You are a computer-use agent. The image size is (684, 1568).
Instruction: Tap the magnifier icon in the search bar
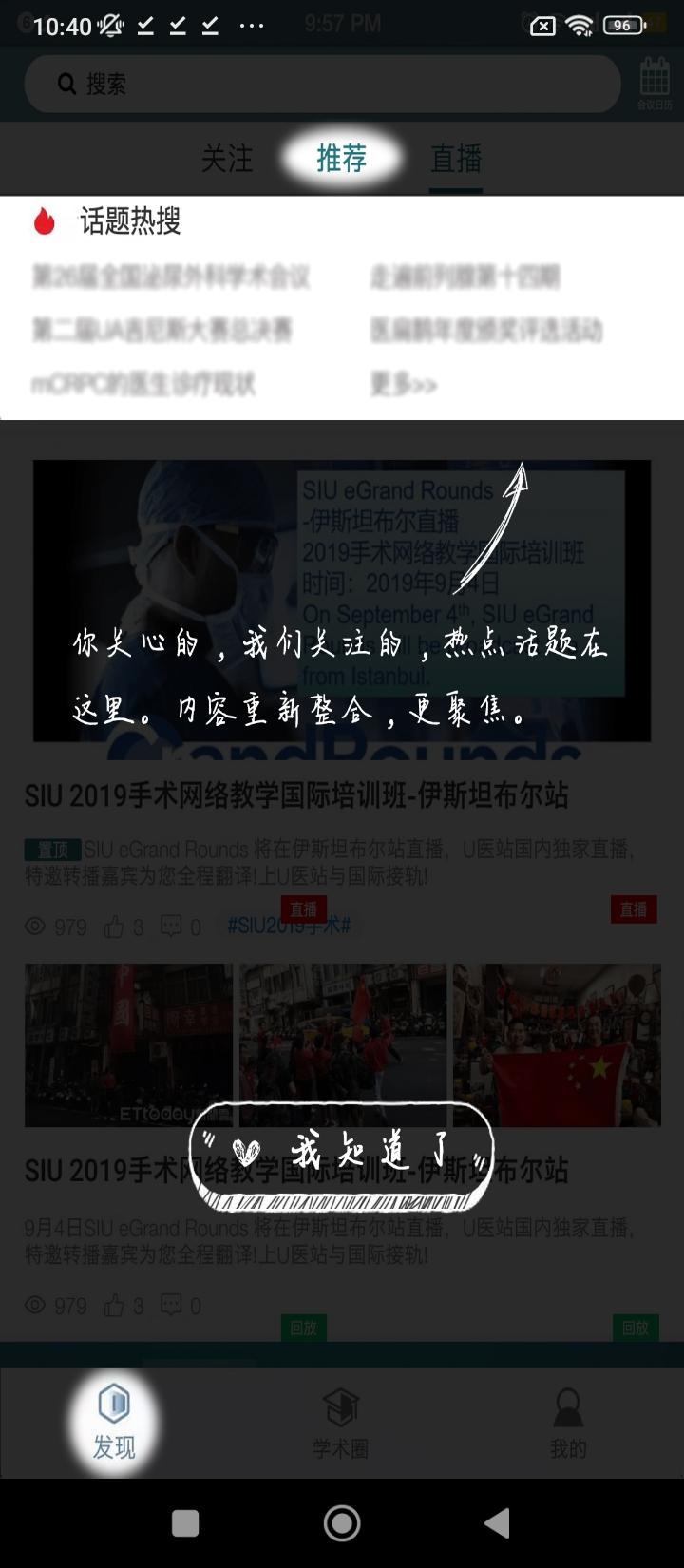click(65, 84)
